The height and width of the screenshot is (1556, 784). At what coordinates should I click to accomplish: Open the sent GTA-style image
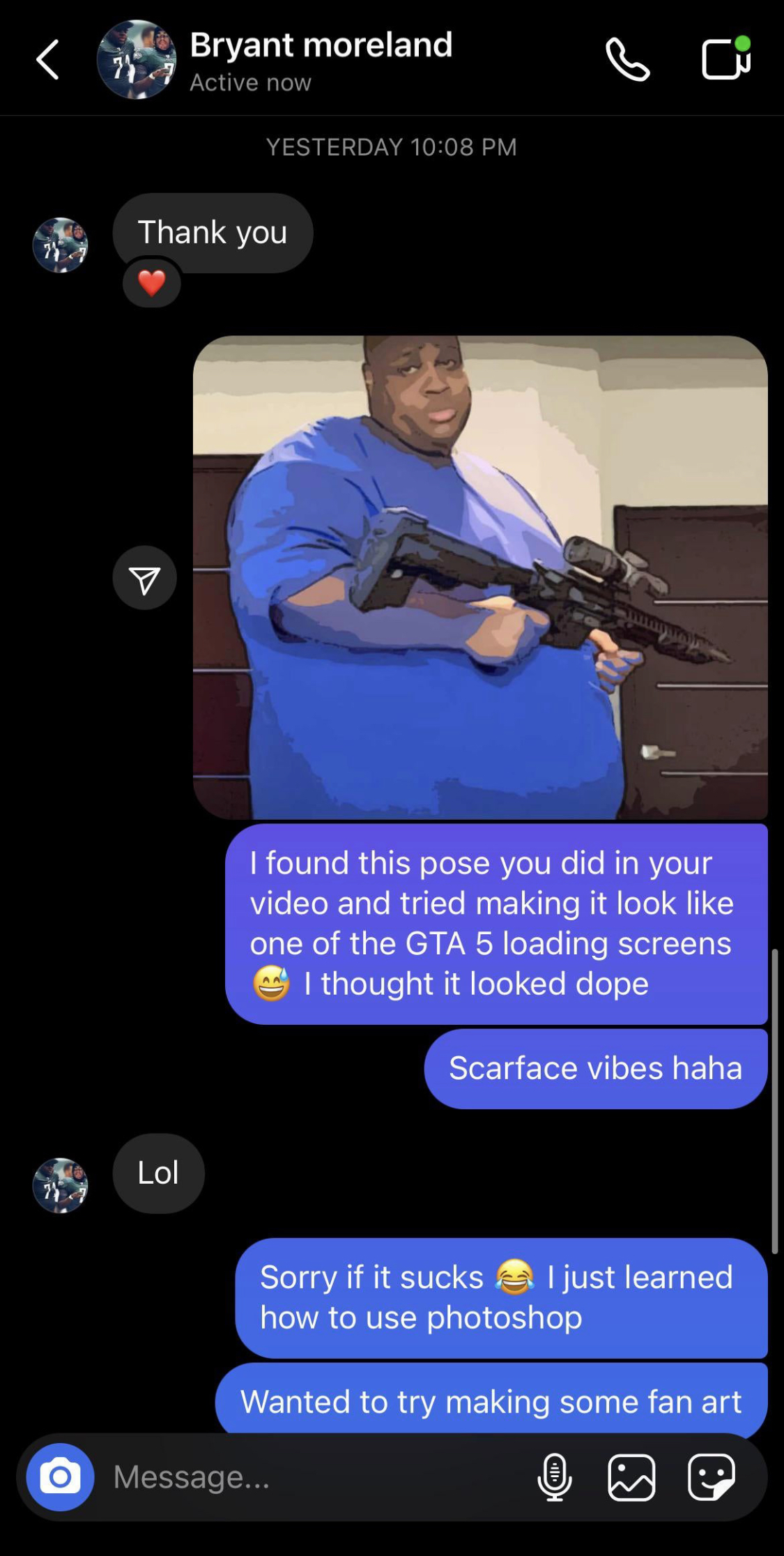[x=480, y=577]
